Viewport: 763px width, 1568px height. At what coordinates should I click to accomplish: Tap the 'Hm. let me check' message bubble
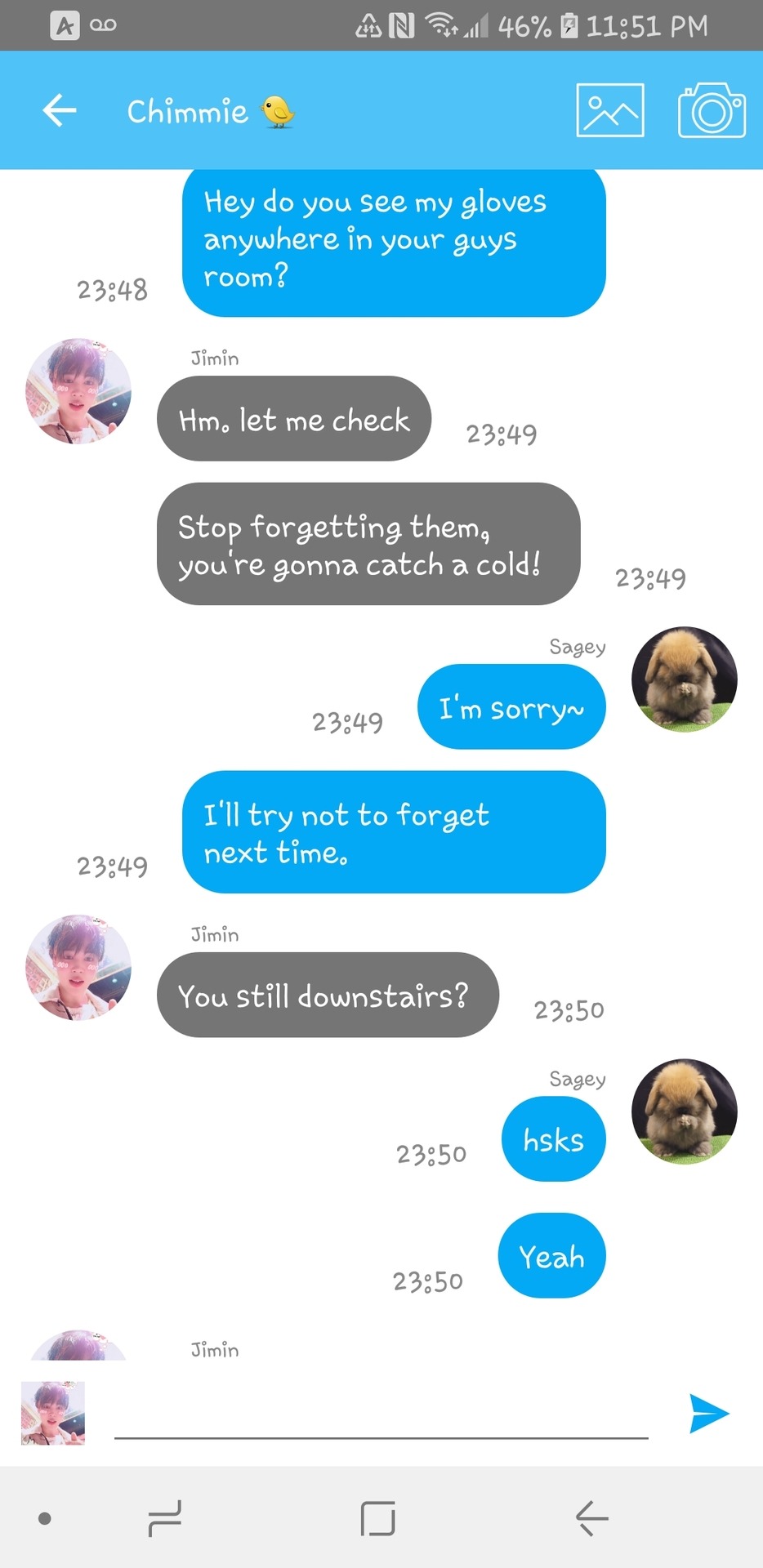tap(293, 419)
